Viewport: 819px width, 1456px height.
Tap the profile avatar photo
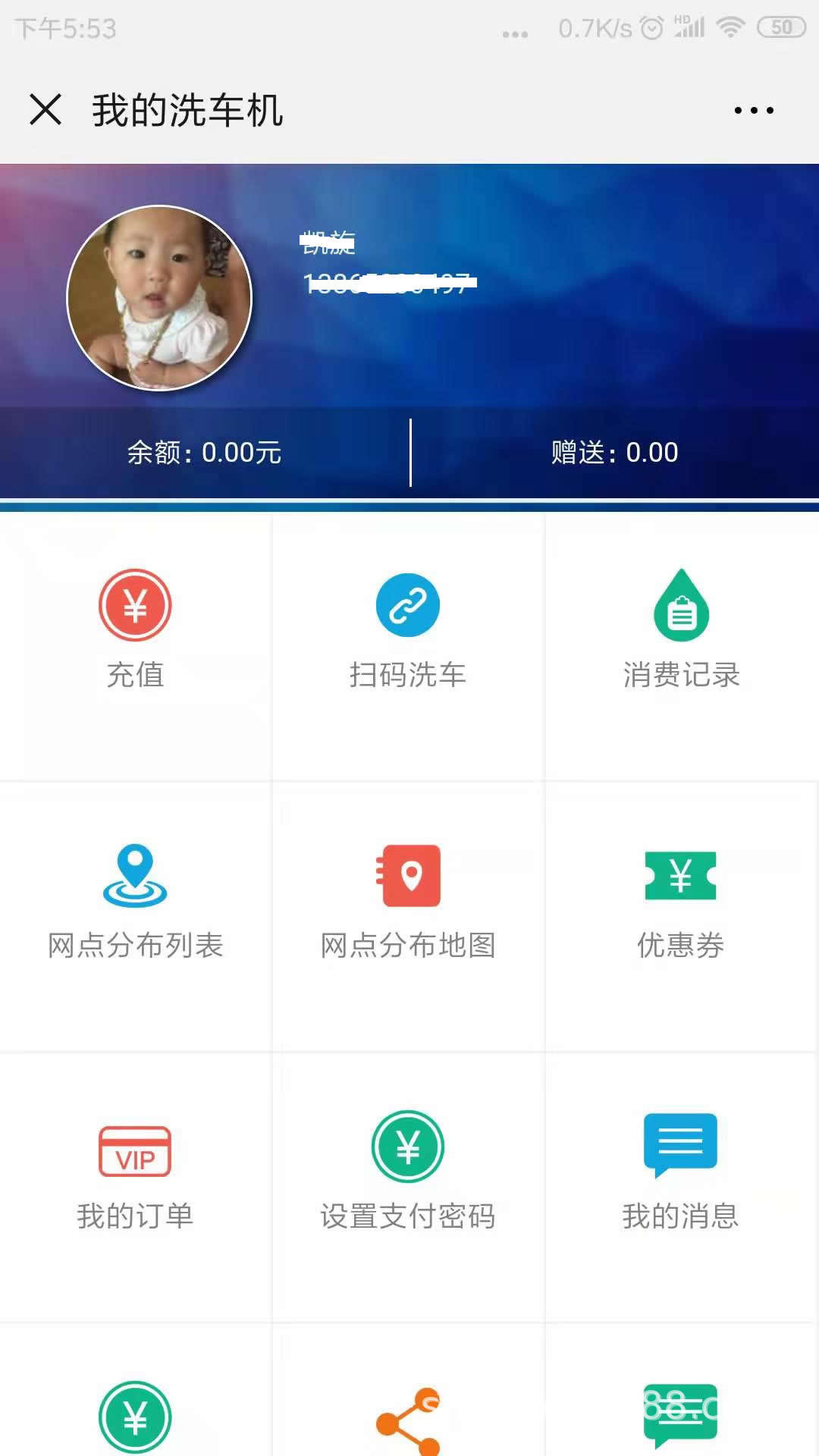point(159,298)
